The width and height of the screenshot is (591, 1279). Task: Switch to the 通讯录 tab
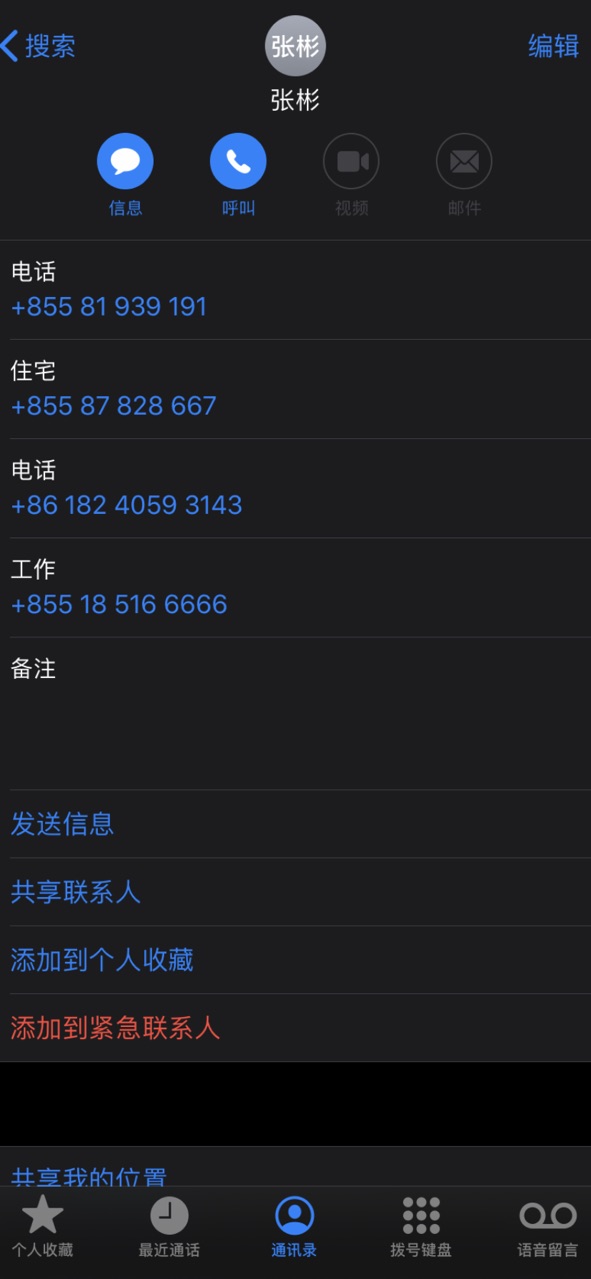pos(294,1227)
